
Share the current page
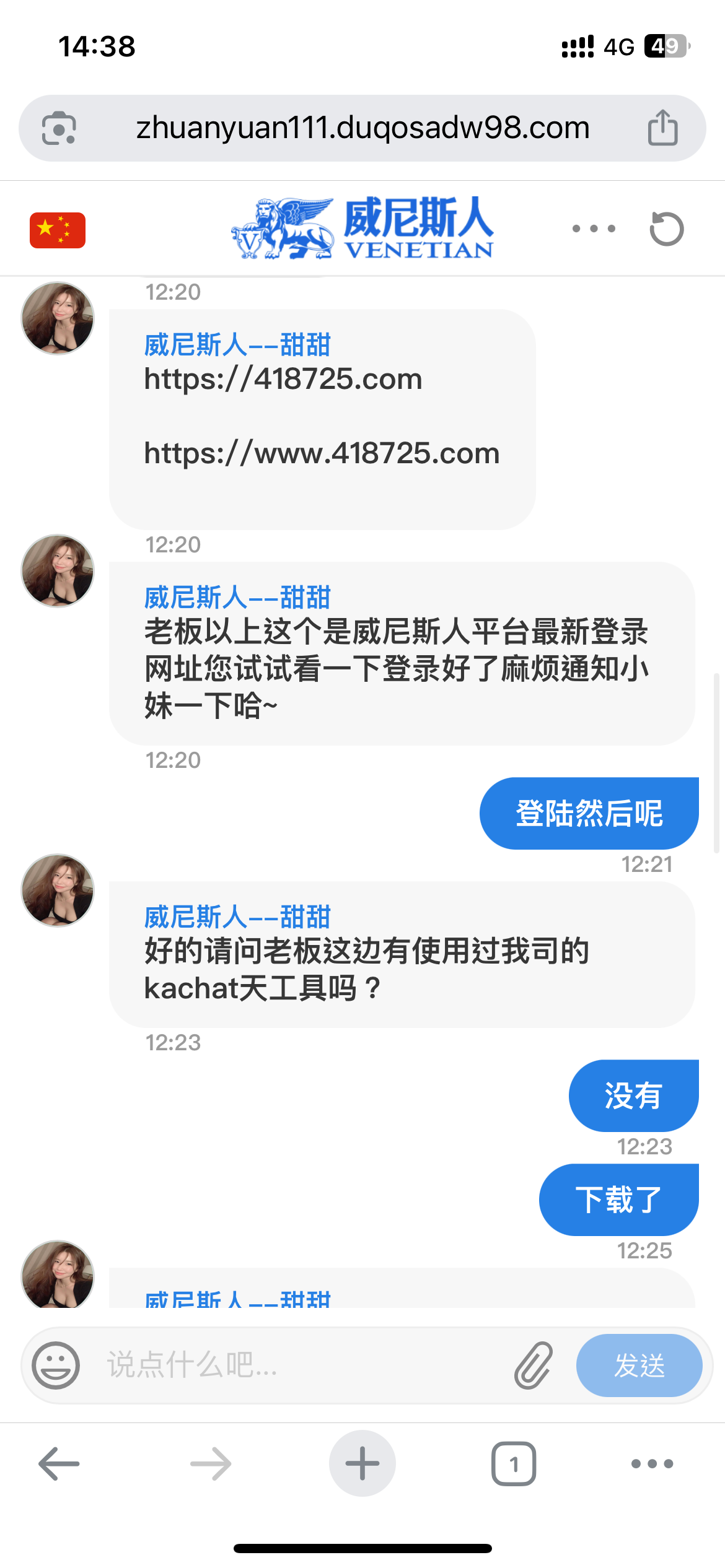pyautogui.click(x=662, y=128)
